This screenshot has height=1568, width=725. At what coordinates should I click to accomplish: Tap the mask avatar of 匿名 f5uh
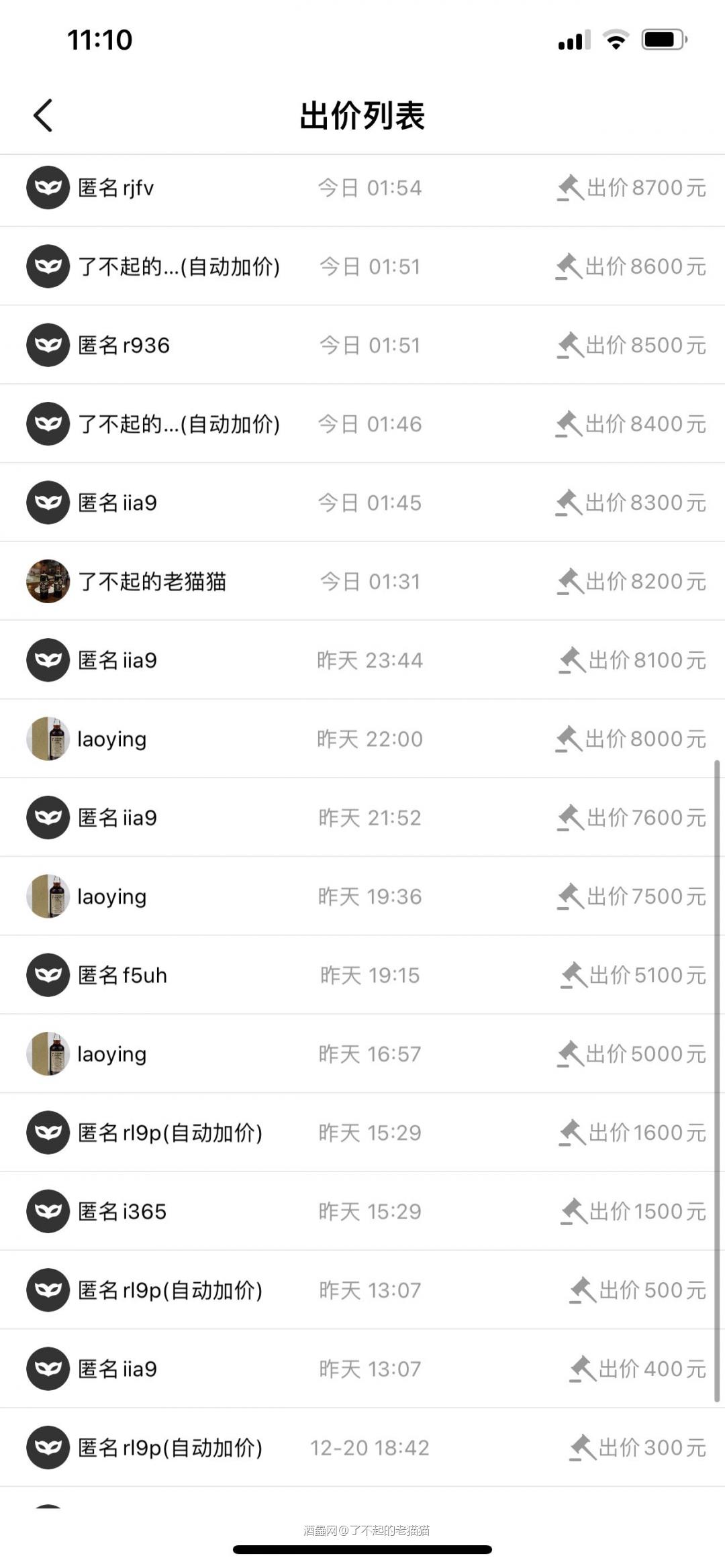(x=48, y=975)
